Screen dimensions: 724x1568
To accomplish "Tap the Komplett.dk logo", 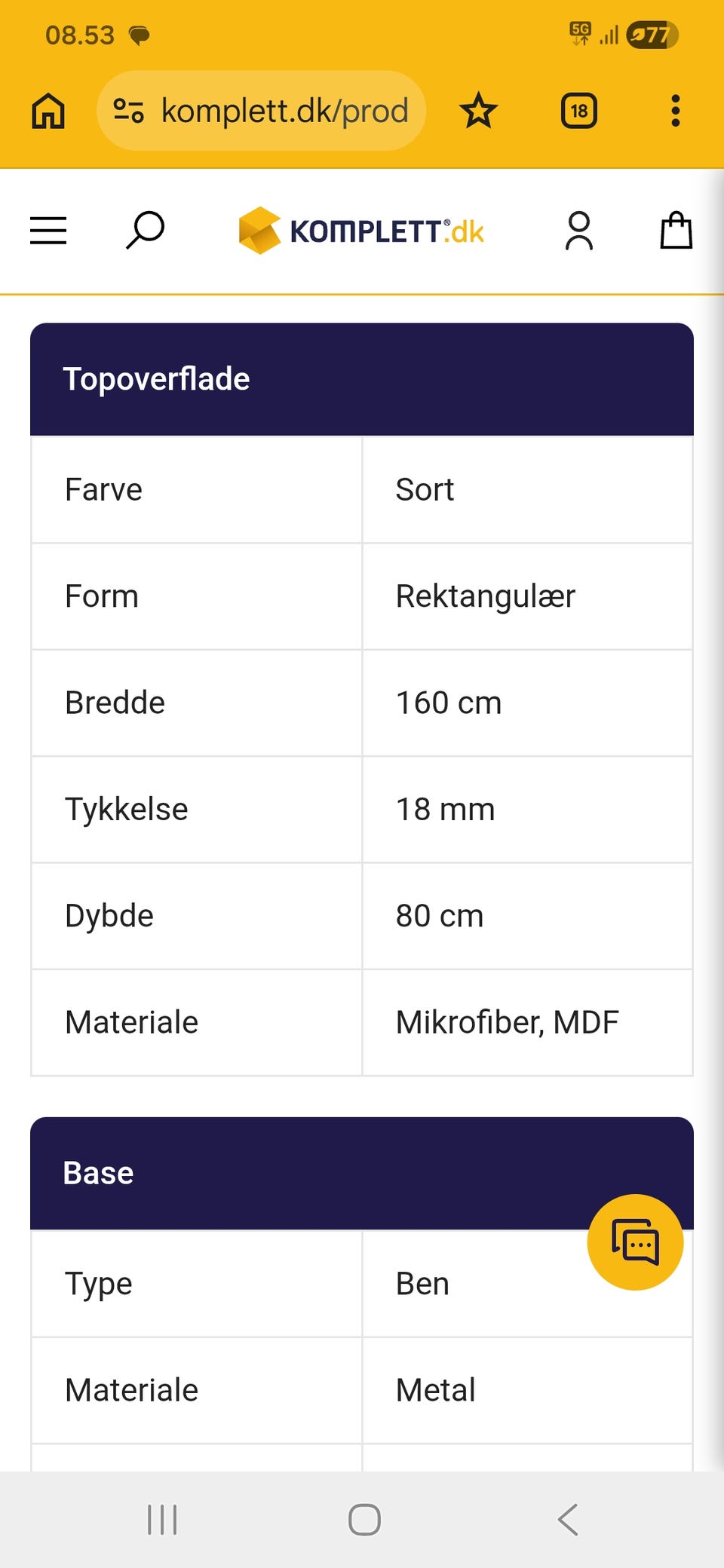I will [362, 230].
